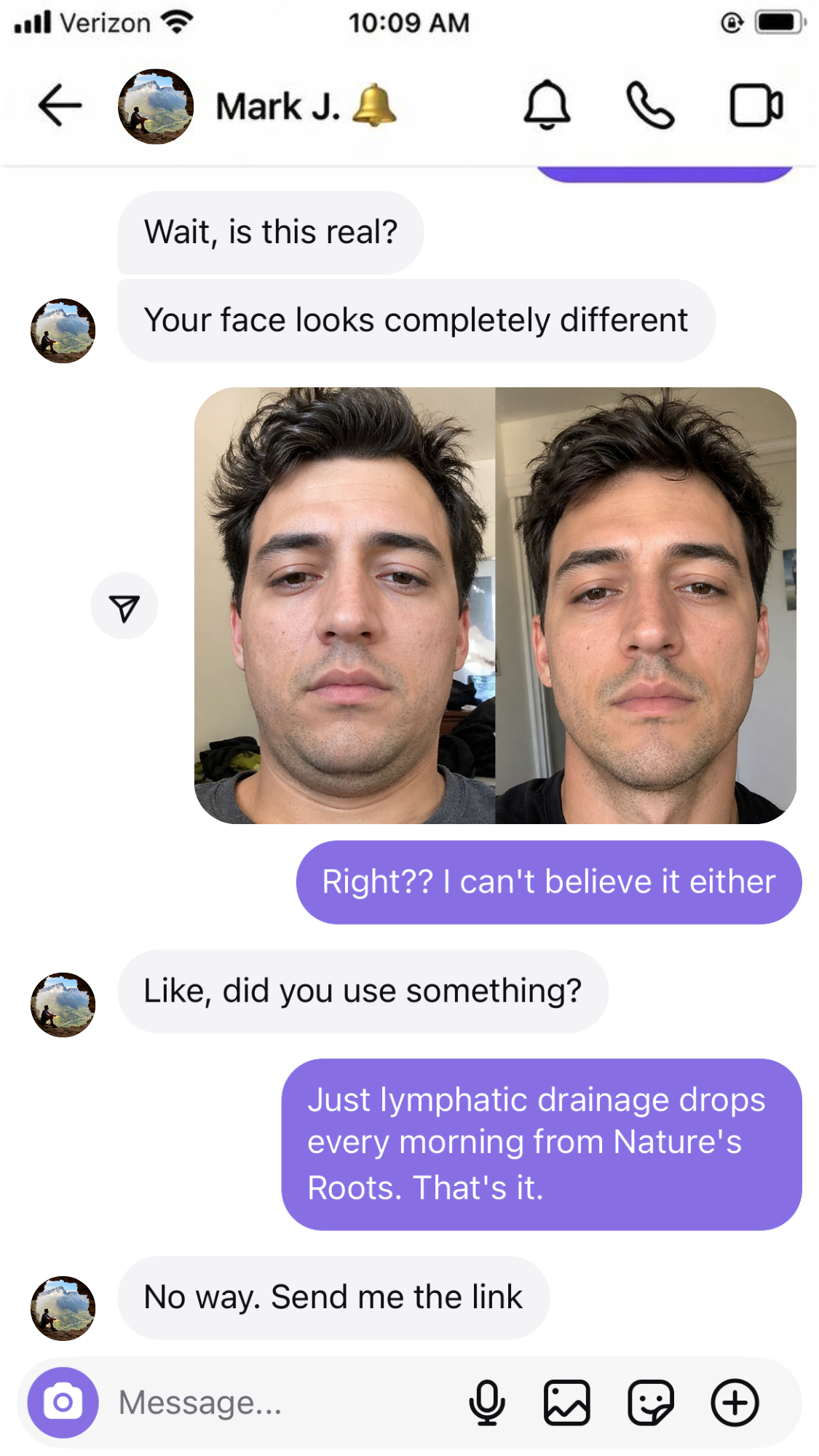Screen dimensions: 819x1456
Task: Open the shared face comparison photo
Action: [x=495, y=606]
